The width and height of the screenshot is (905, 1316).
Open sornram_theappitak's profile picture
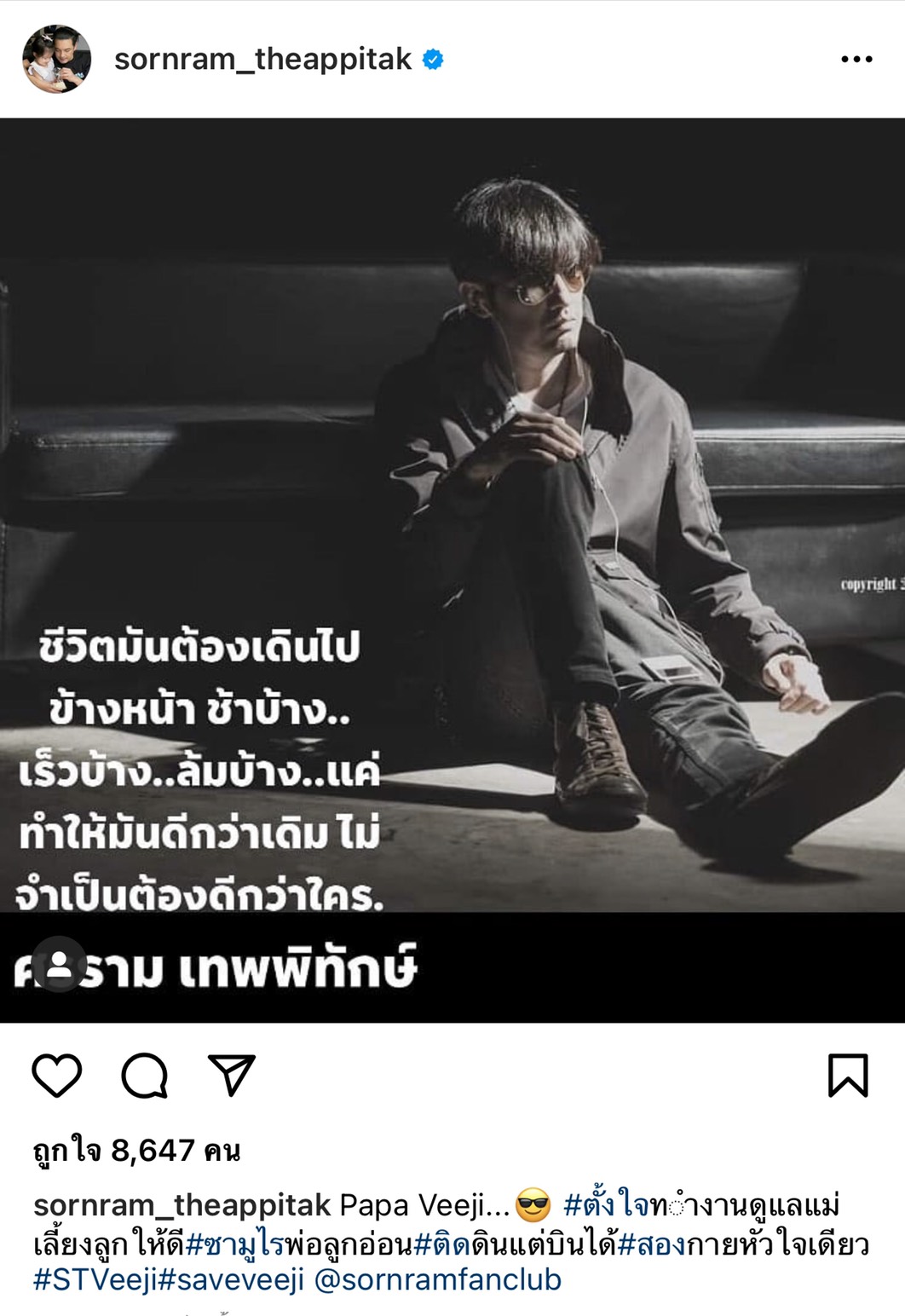coord(56,59)
